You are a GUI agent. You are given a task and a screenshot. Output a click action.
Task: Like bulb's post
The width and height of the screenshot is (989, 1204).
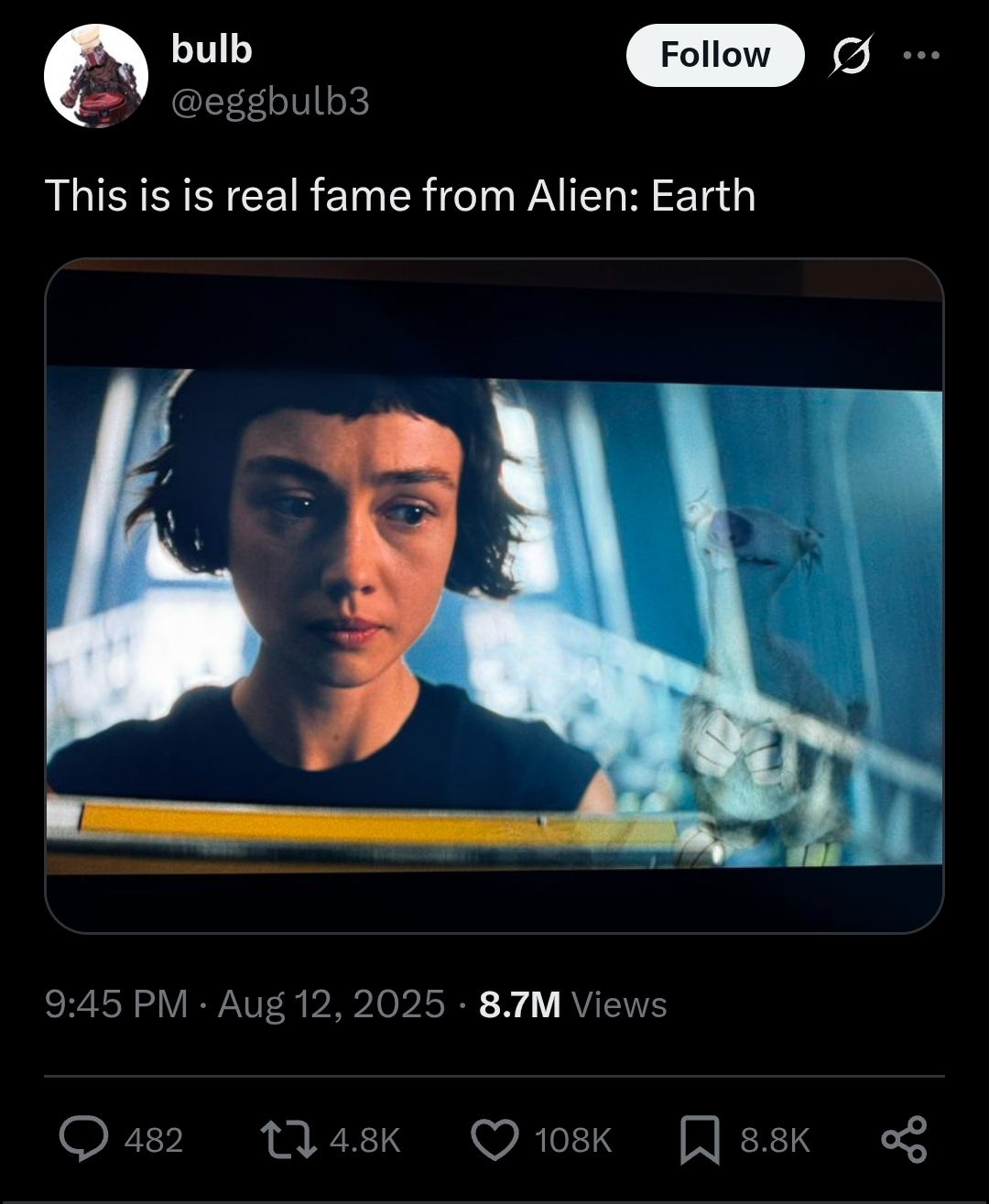tap(495, 1139)
